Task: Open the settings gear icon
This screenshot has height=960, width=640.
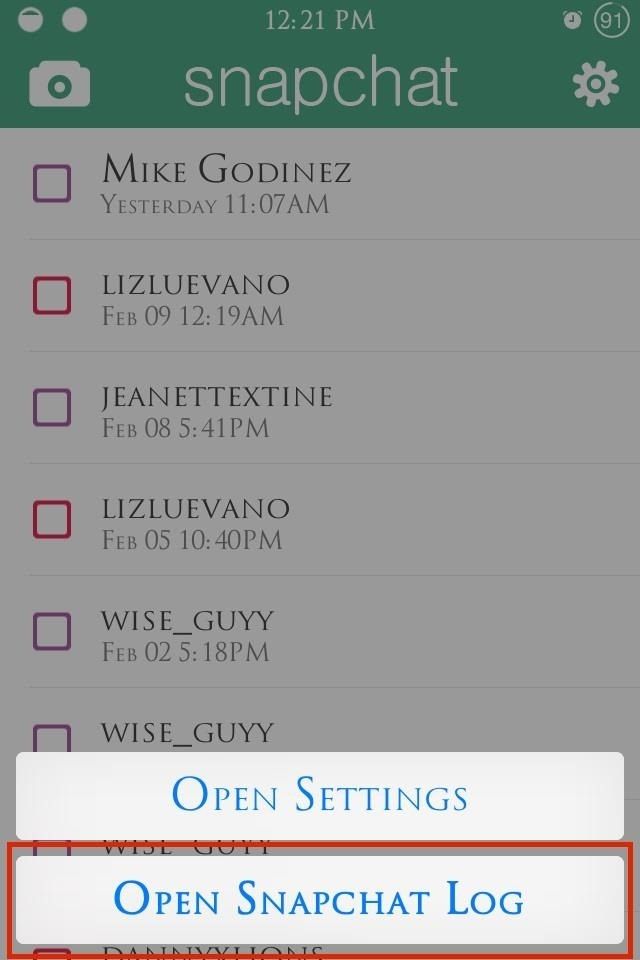Action: (x=596, y=84)
